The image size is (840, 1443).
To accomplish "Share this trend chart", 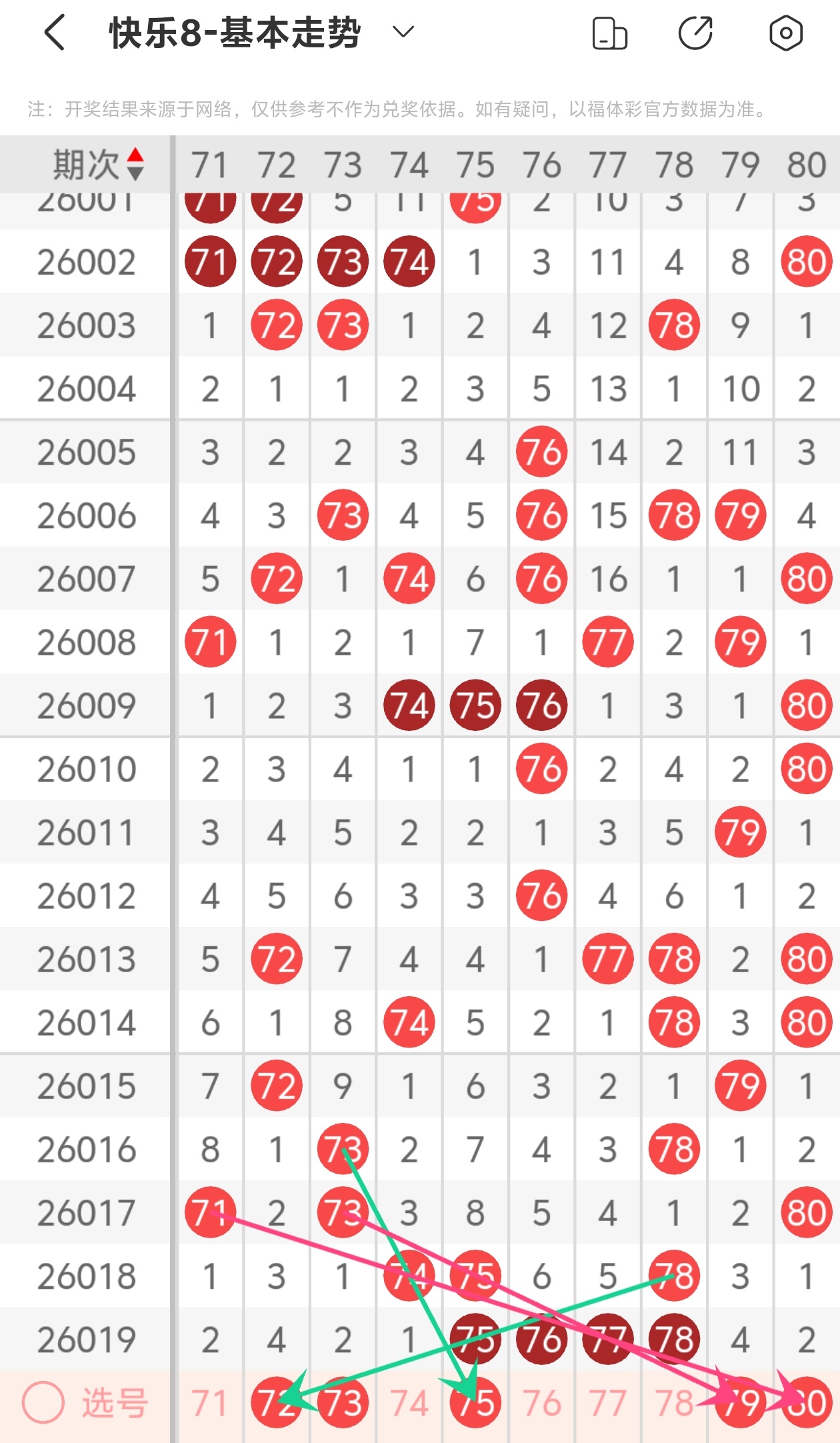I will [x=695, y=33].
